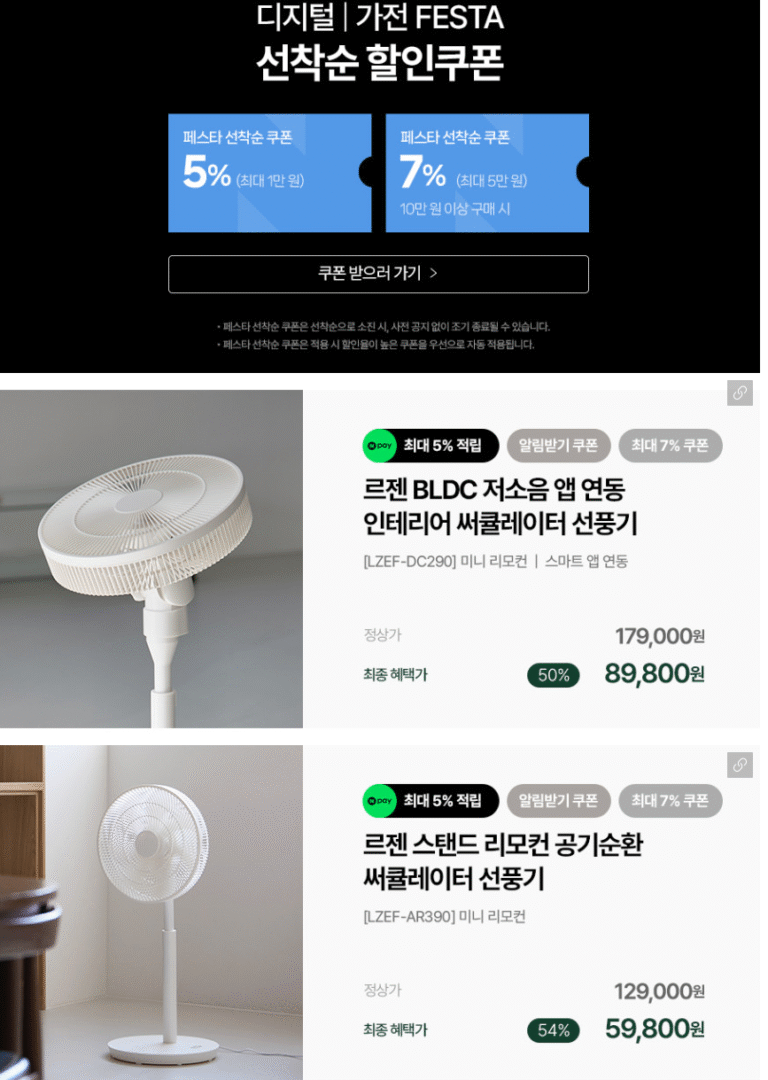Tap the 쿠폰 받으러 가기 button

coord(378,274)
